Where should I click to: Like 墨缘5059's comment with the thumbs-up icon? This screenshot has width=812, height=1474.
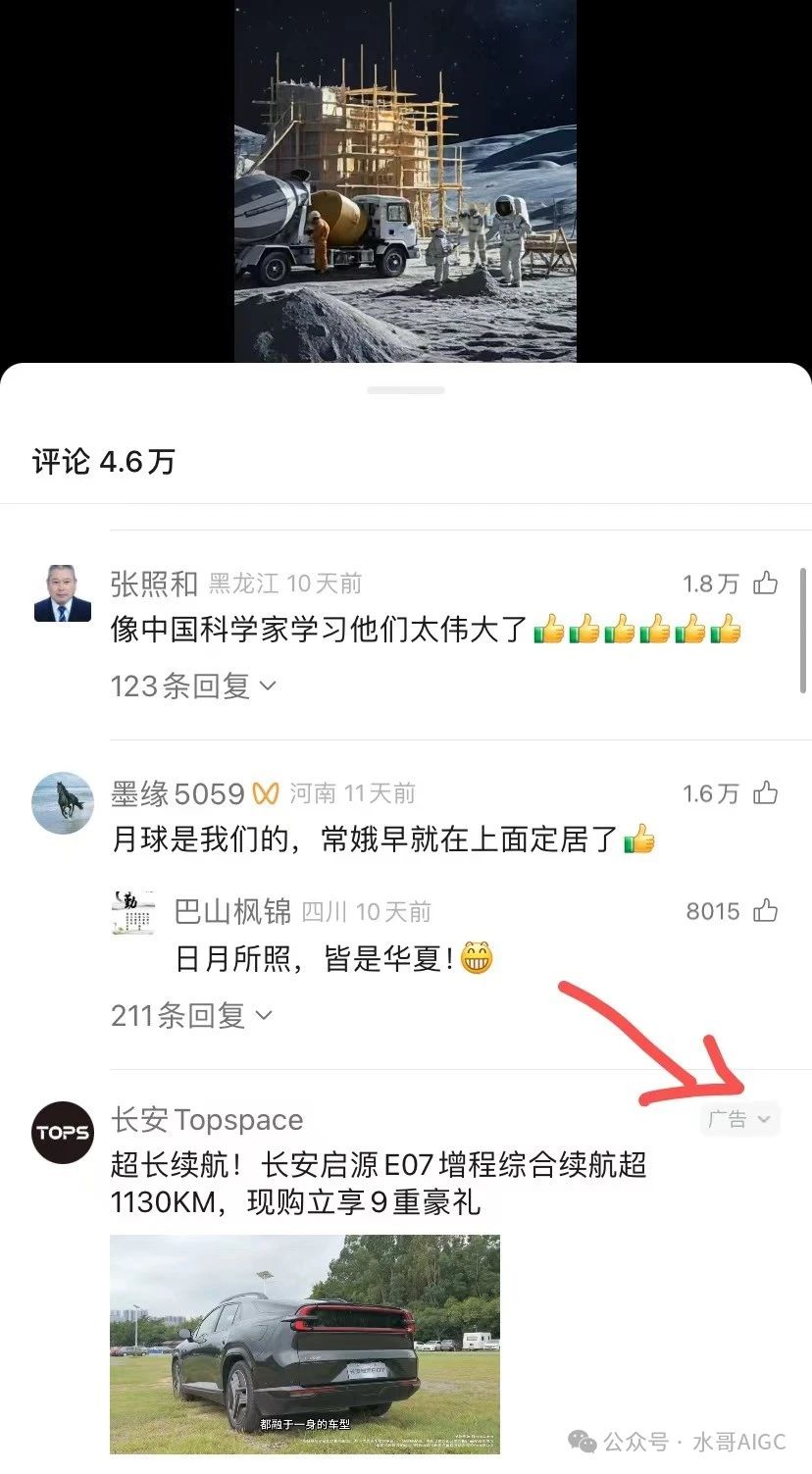(766, 794)
